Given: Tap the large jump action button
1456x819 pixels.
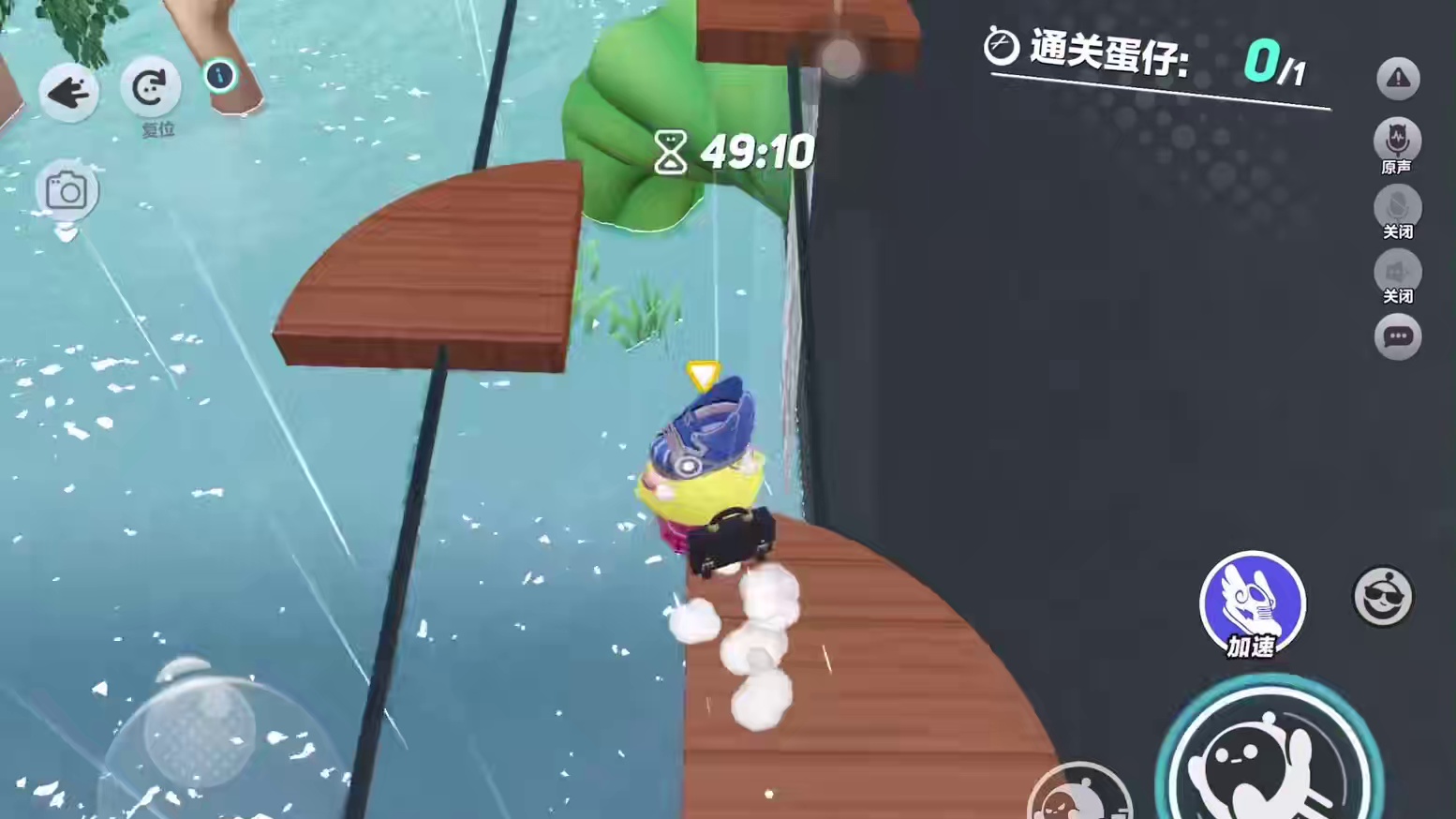Looking at the screenshot, I should [1269, 761].
